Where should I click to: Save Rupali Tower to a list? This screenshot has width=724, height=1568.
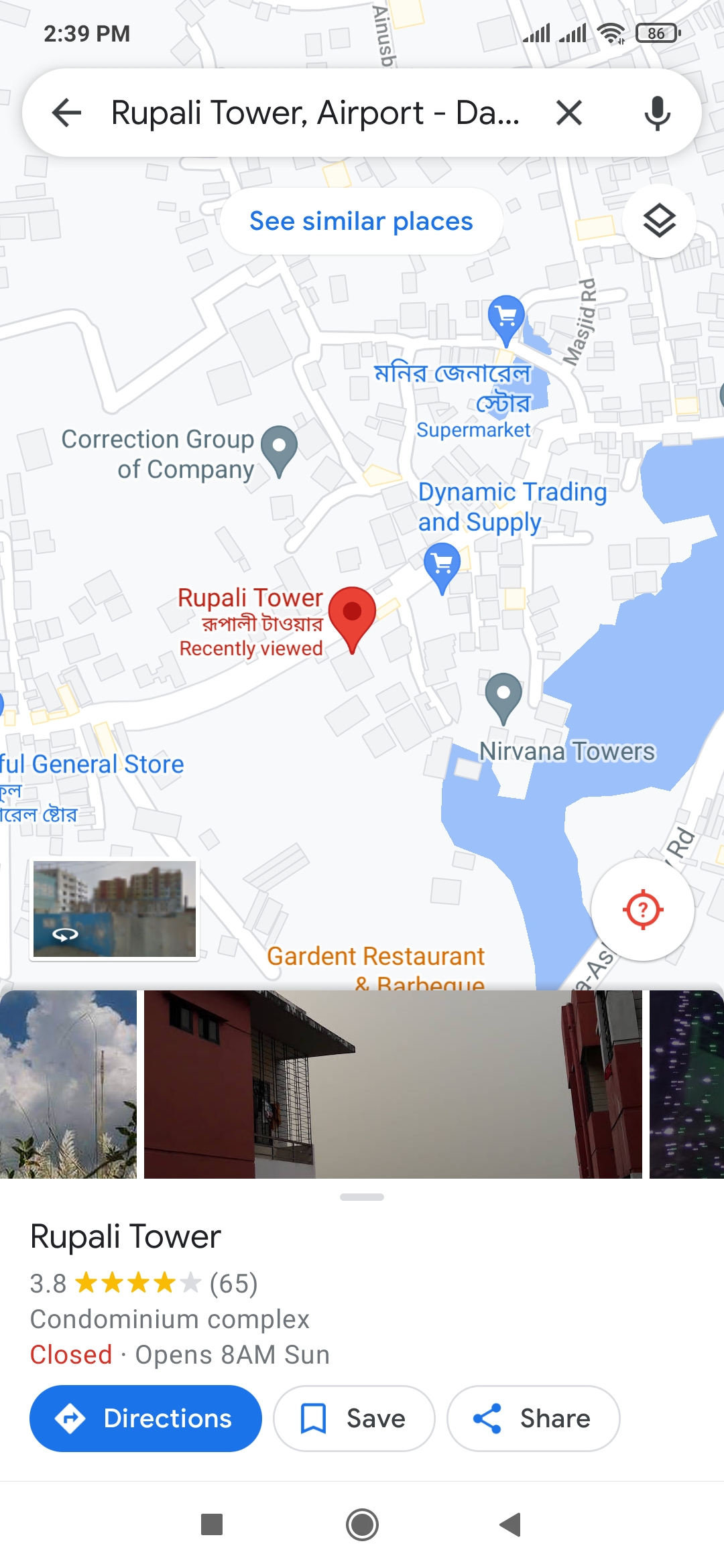coord(354,1419)
